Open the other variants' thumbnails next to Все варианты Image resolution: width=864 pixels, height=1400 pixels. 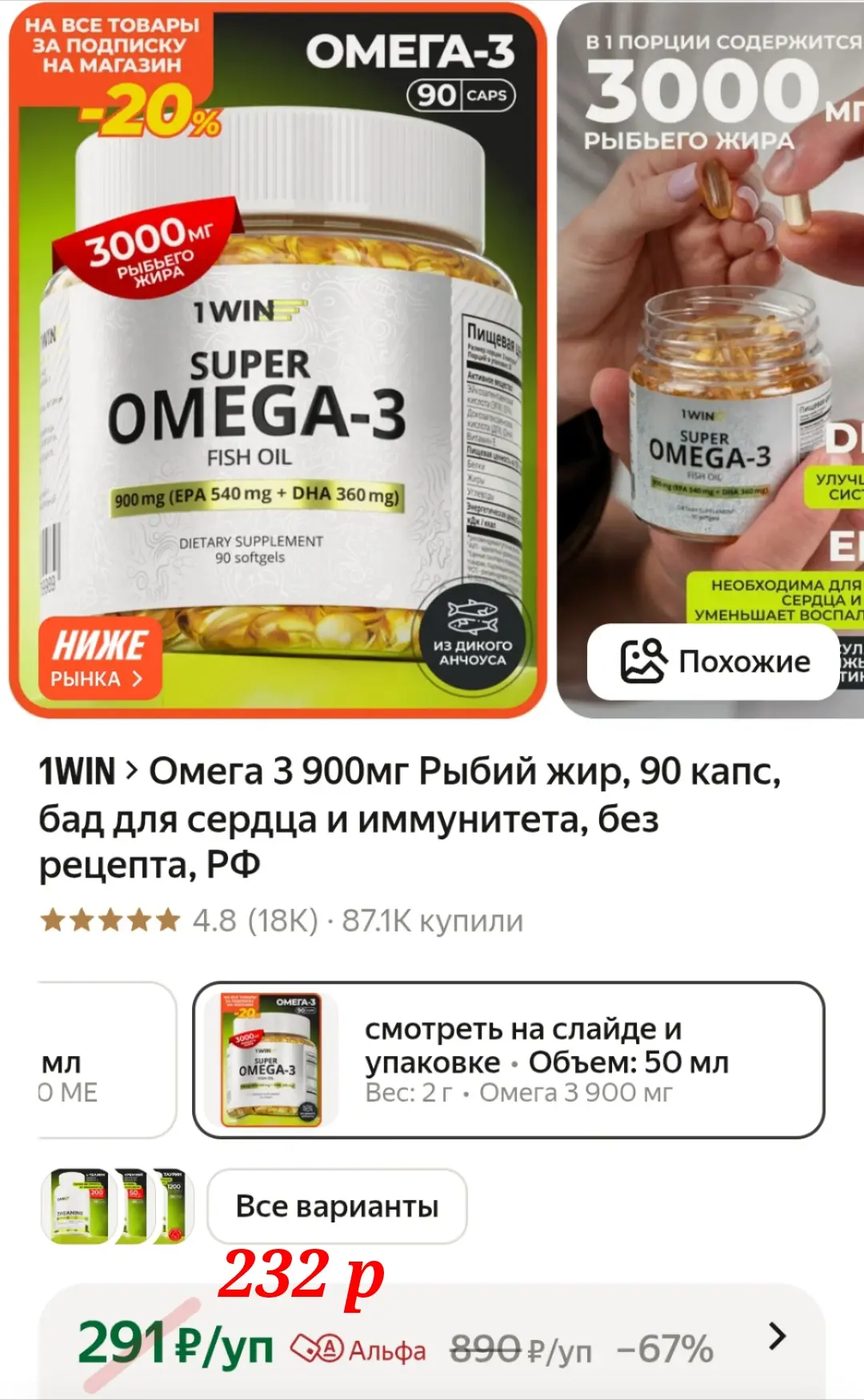(118, 1206)
